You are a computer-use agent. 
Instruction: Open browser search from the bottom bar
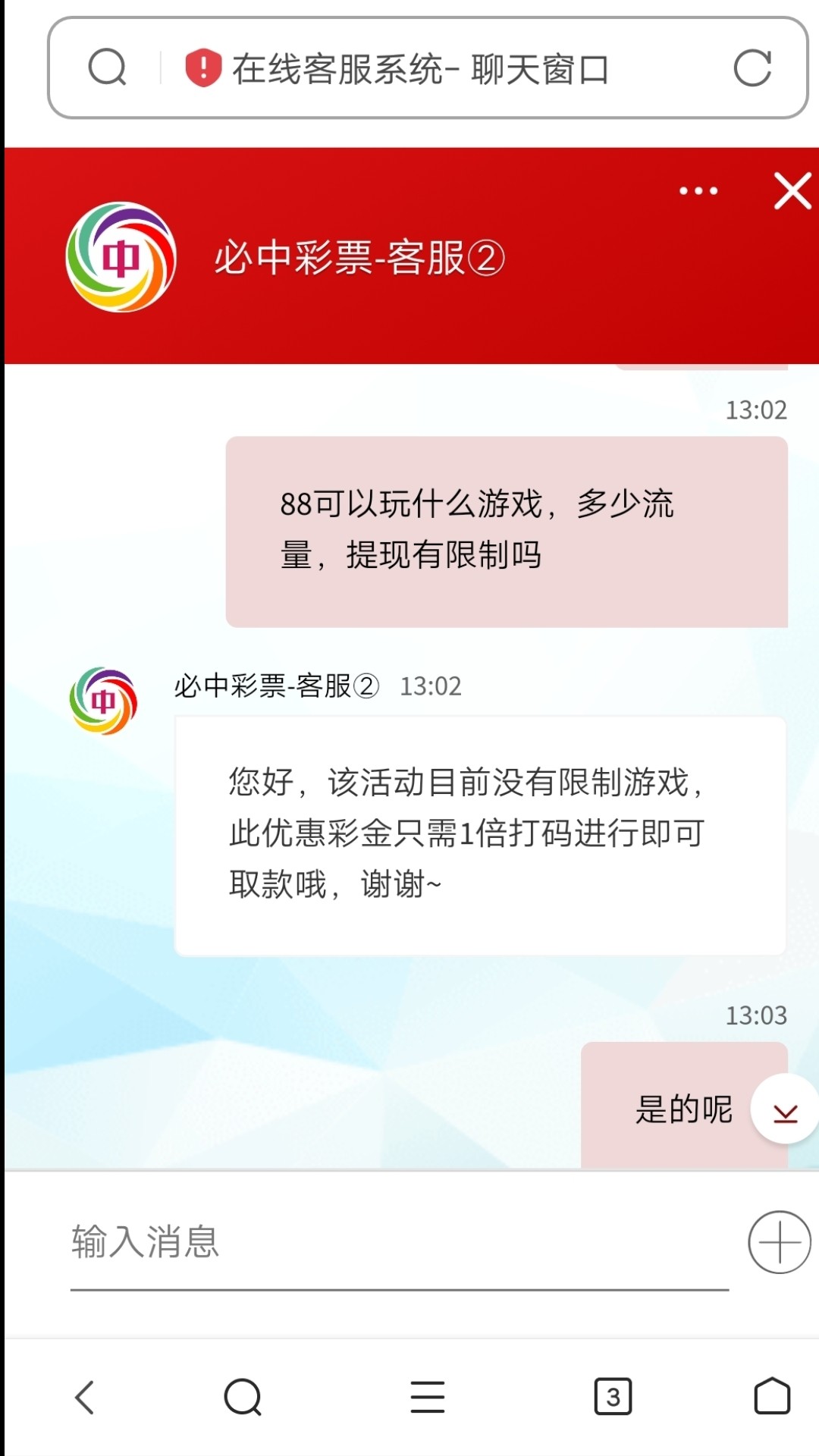[243, 1397]
